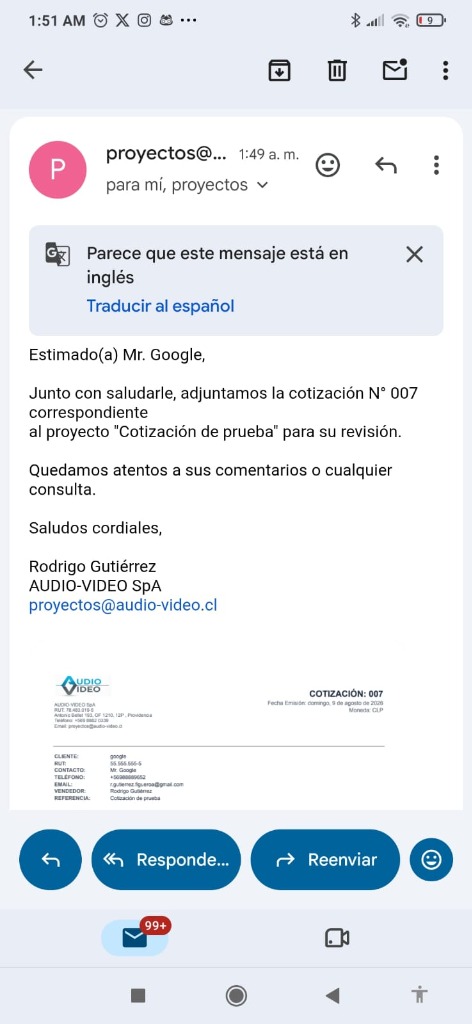Expand recipient details "para mí, proyectos"

(x=187, y=185)
